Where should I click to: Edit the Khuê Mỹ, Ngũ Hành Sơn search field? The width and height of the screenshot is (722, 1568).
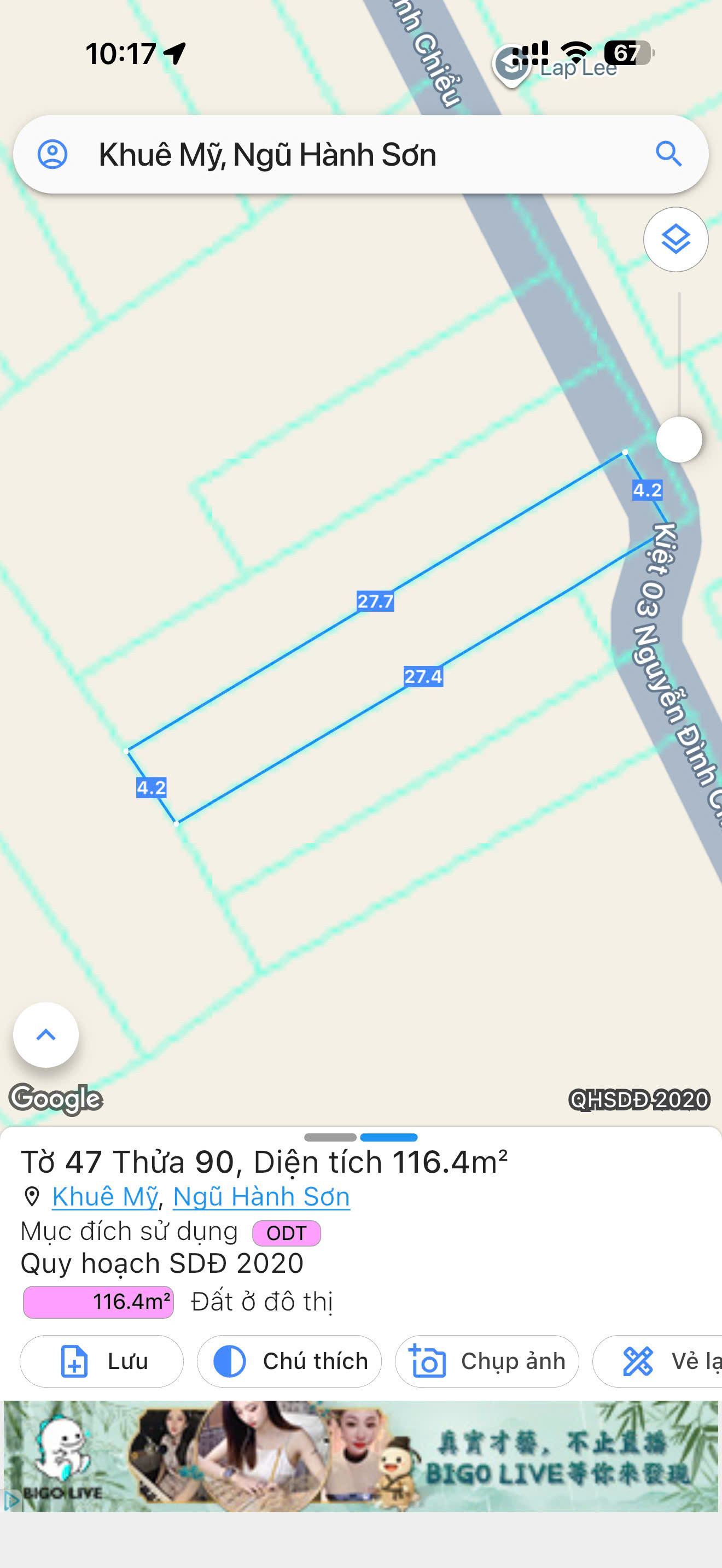point(360,154)
